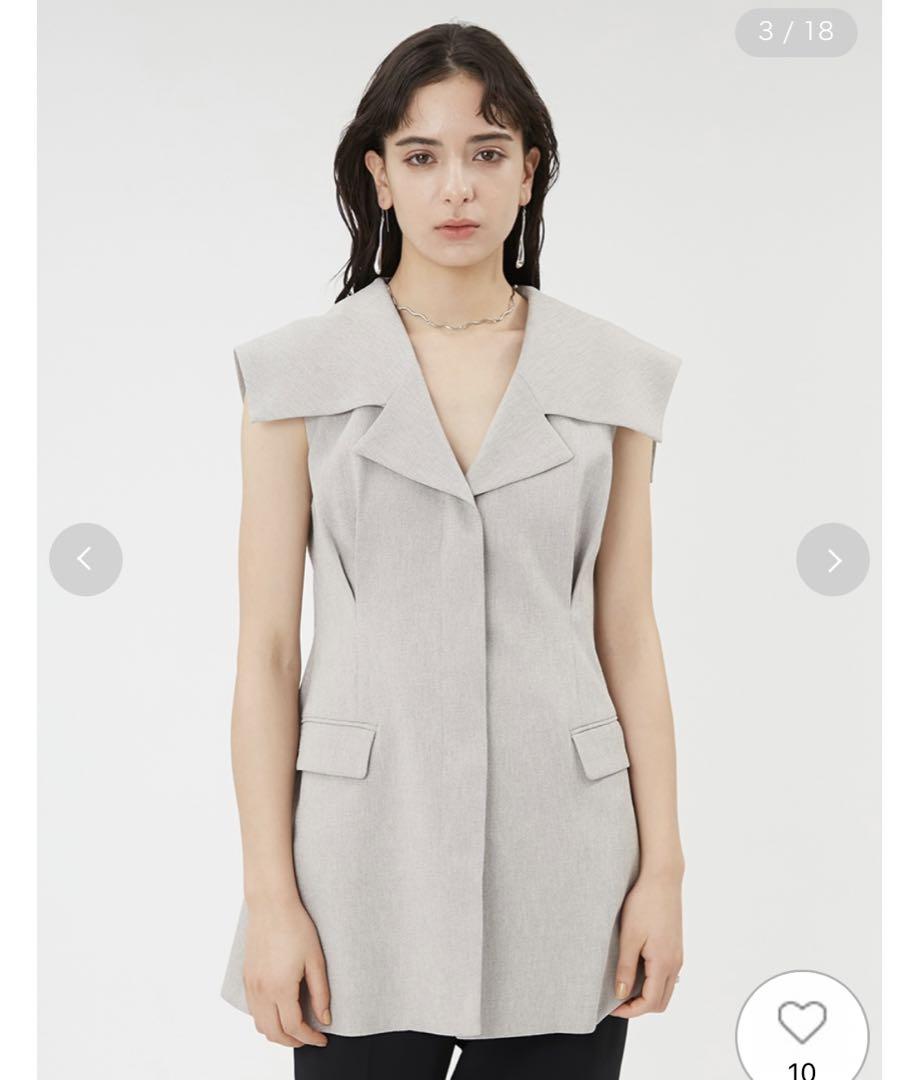This screenshot has height=1080, width=920.
Task: Open the product photo full screen
Action: point(460,640)
